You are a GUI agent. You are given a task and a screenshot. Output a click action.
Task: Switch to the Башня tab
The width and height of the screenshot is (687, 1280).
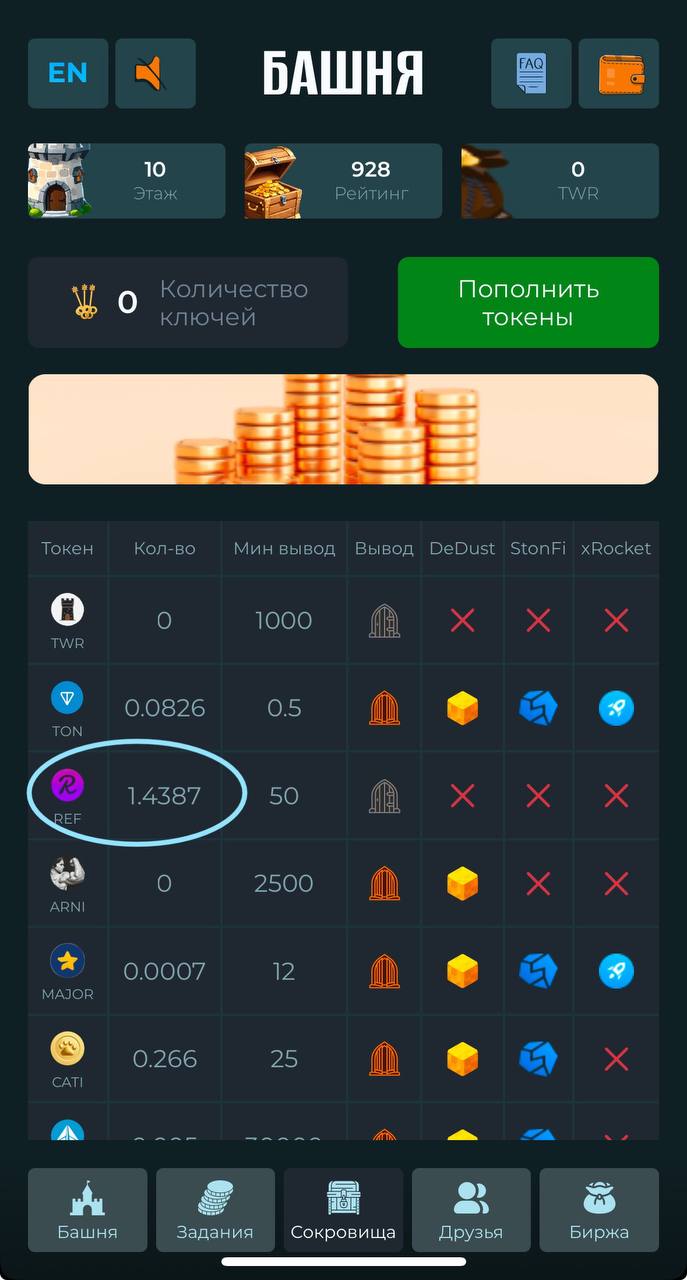click(x=87, y=1210)
